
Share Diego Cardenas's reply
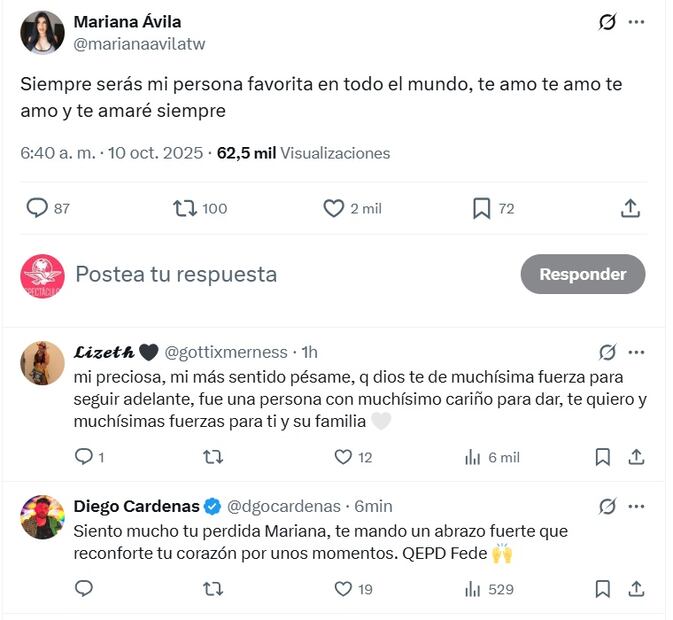click(x=636, y=589)
